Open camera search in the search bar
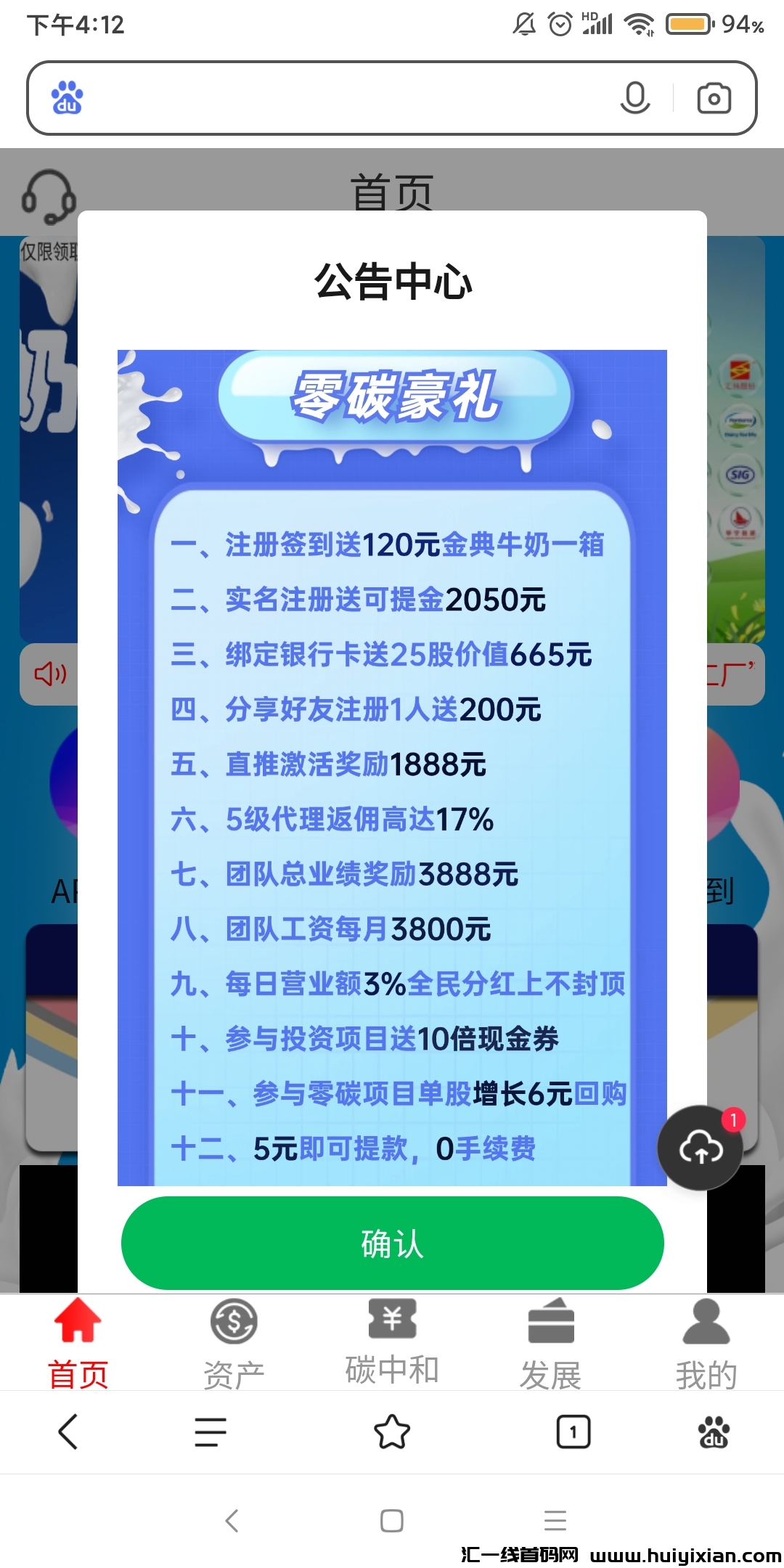This screenshot has height=1568, width=784. [714, 99]
